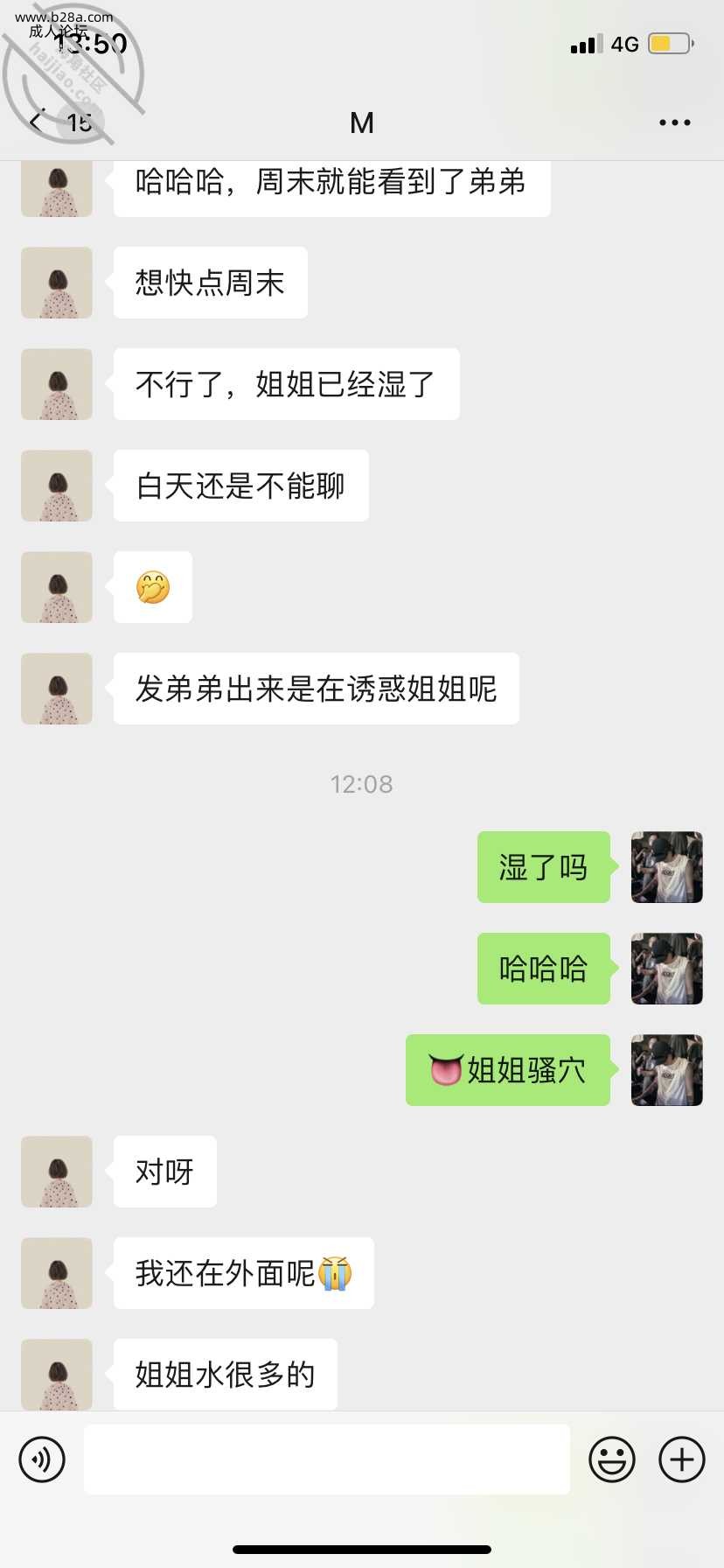Switch to voice message input

[x=42, y=1459]
